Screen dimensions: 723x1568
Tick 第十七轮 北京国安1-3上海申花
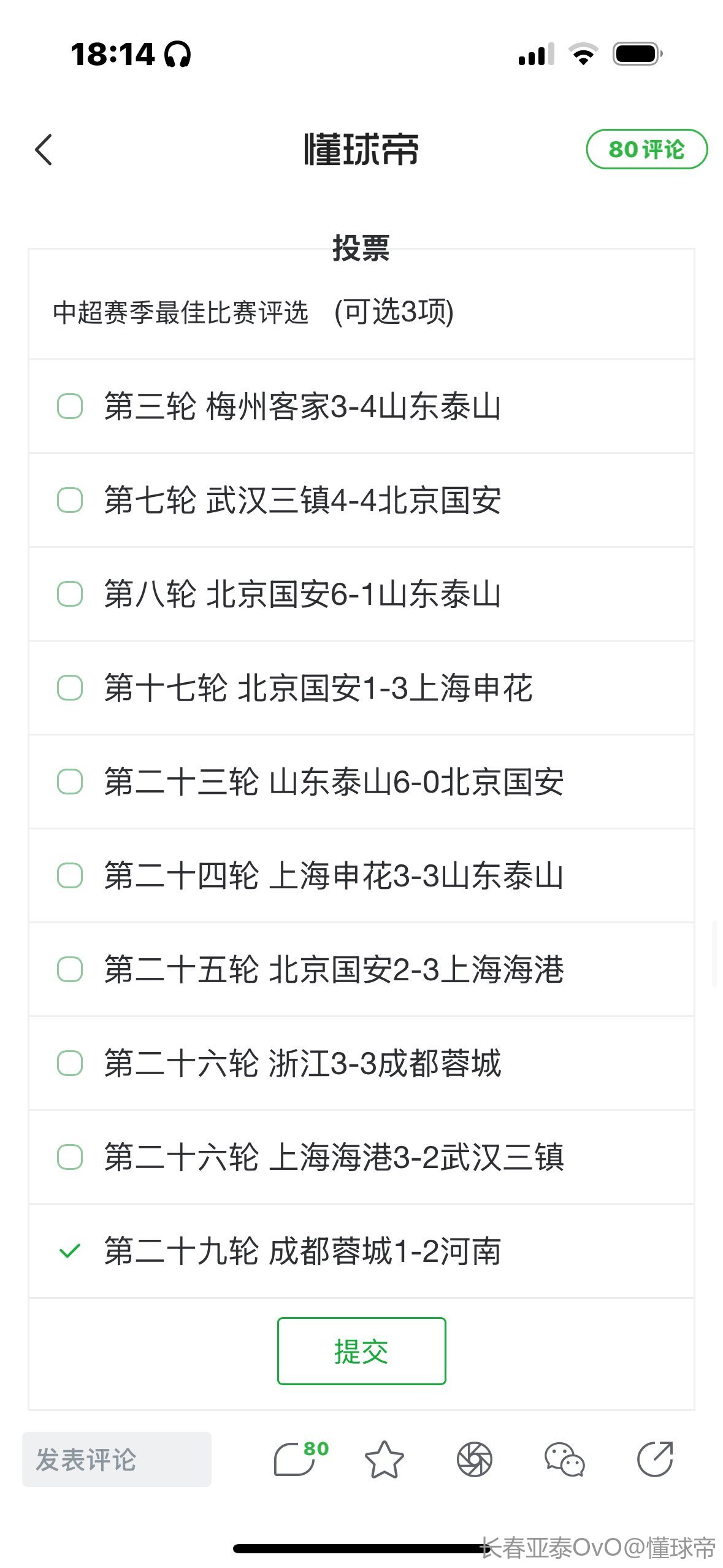(x=70, y=688)
